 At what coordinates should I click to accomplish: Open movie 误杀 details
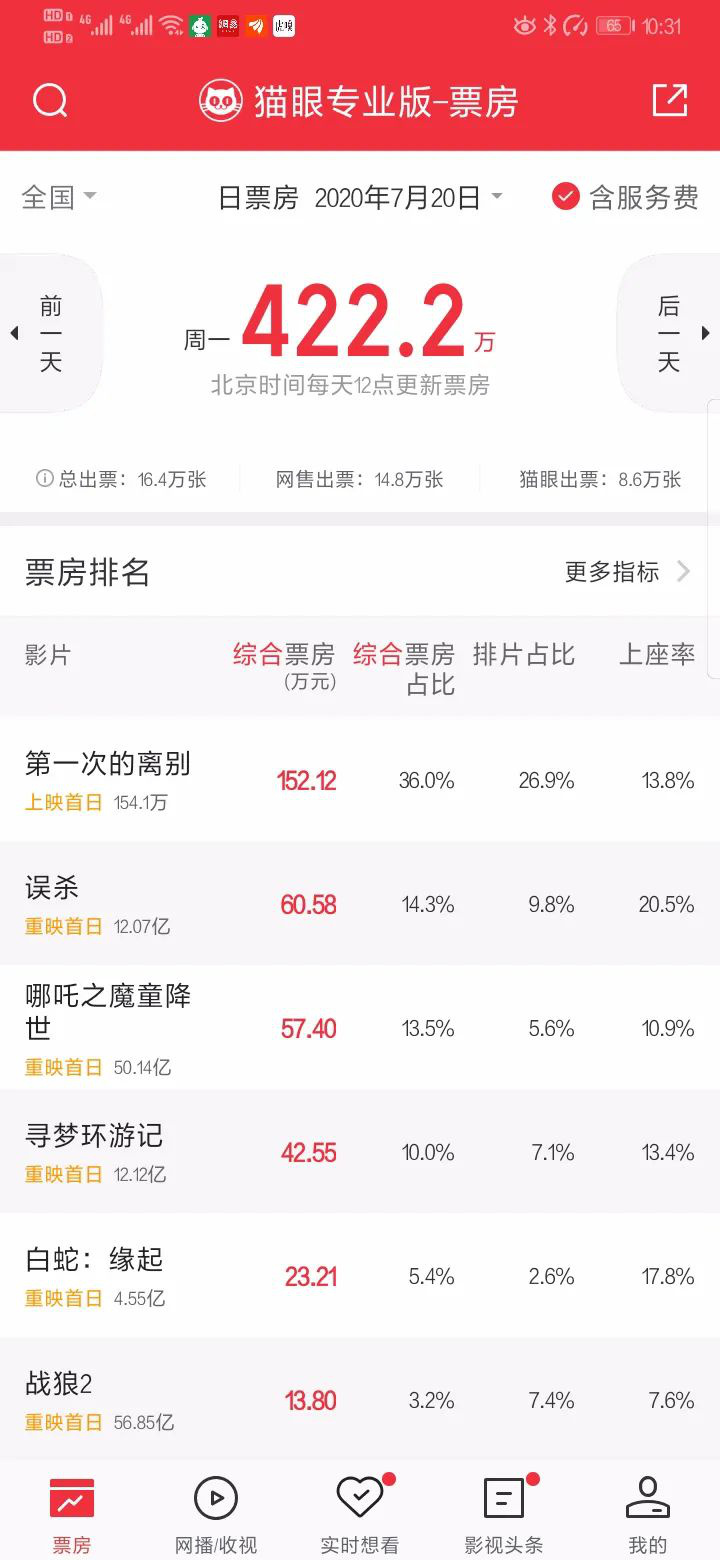(52, 888)
